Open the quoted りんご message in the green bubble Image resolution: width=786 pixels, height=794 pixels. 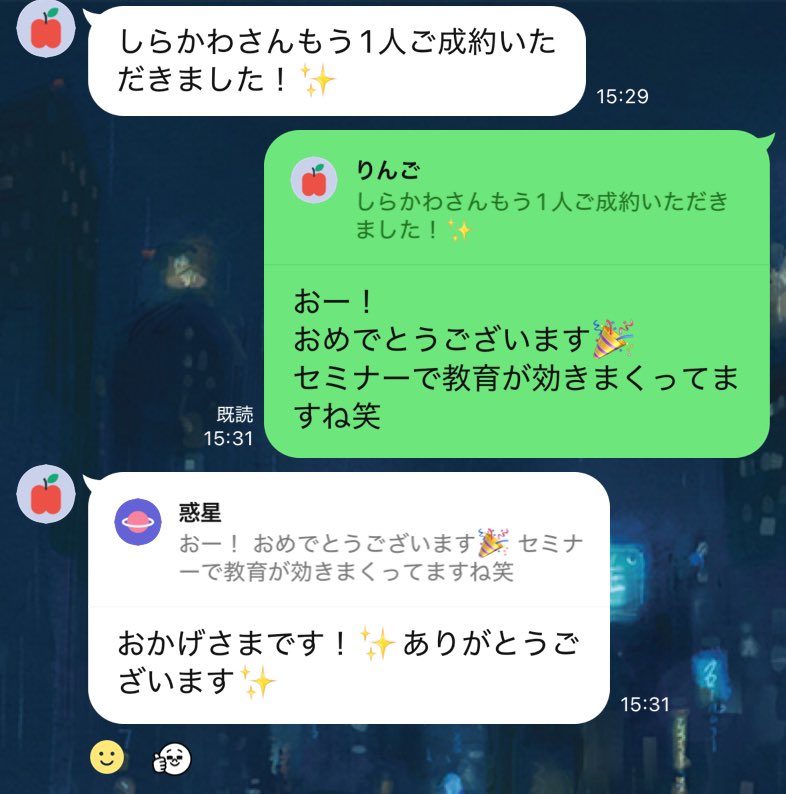coord(515,201)
